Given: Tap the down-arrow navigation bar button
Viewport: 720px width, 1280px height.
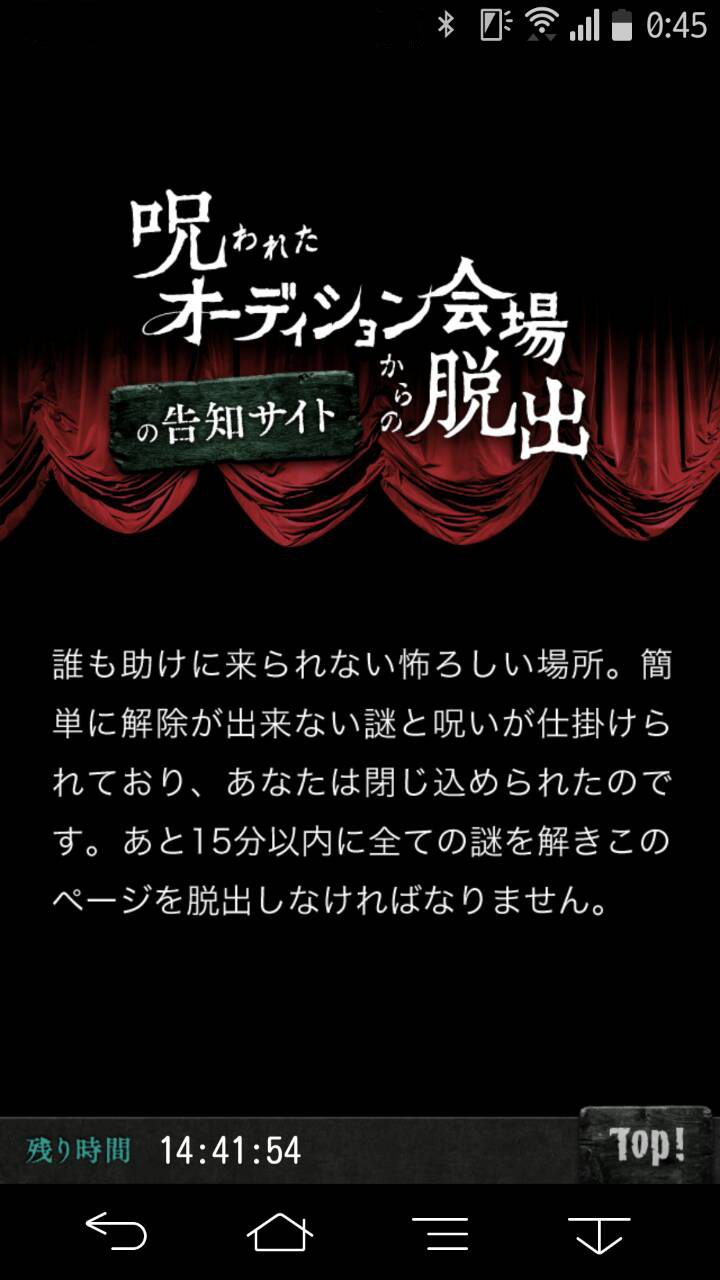Looking at the screenshot, I should pos(599,1233).
